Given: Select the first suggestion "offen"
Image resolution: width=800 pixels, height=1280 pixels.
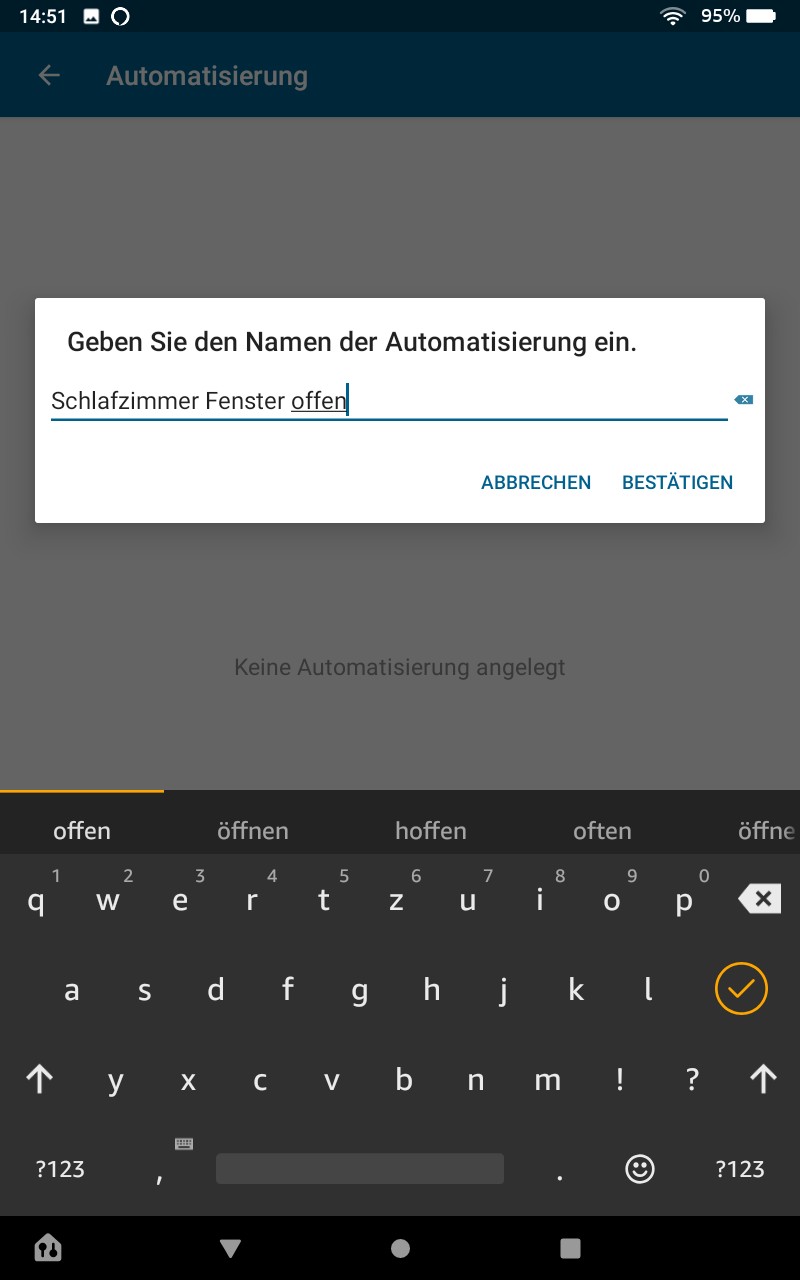Looking at the screenshot, I should (x=82, y=831).
